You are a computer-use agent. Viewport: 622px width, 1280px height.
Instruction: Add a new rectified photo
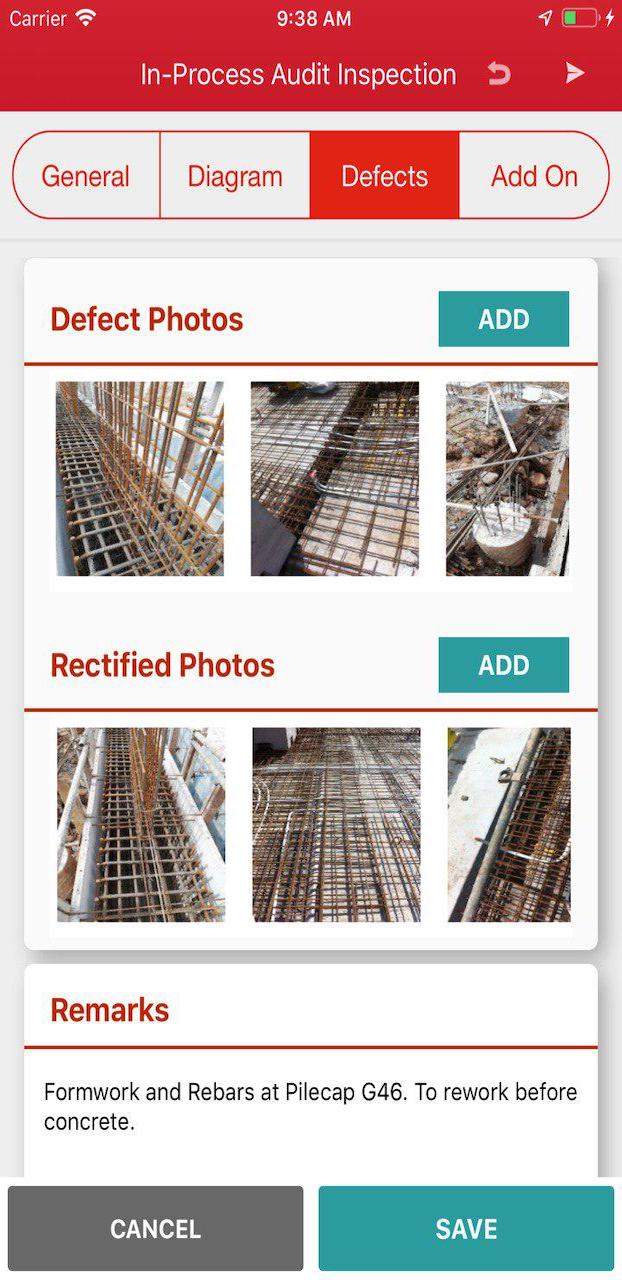click(503, 665)
